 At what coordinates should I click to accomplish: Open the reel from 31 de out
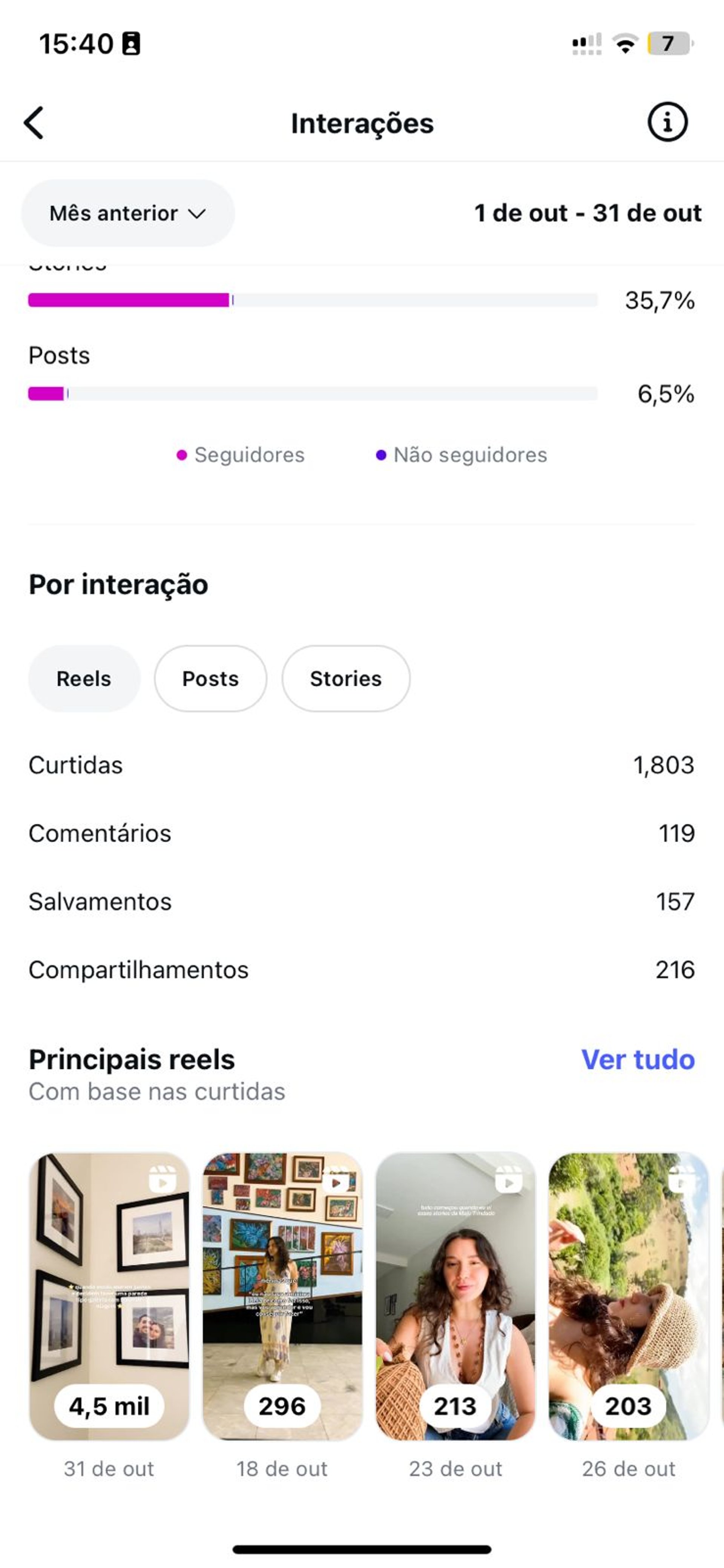[x=109, y=1296]
